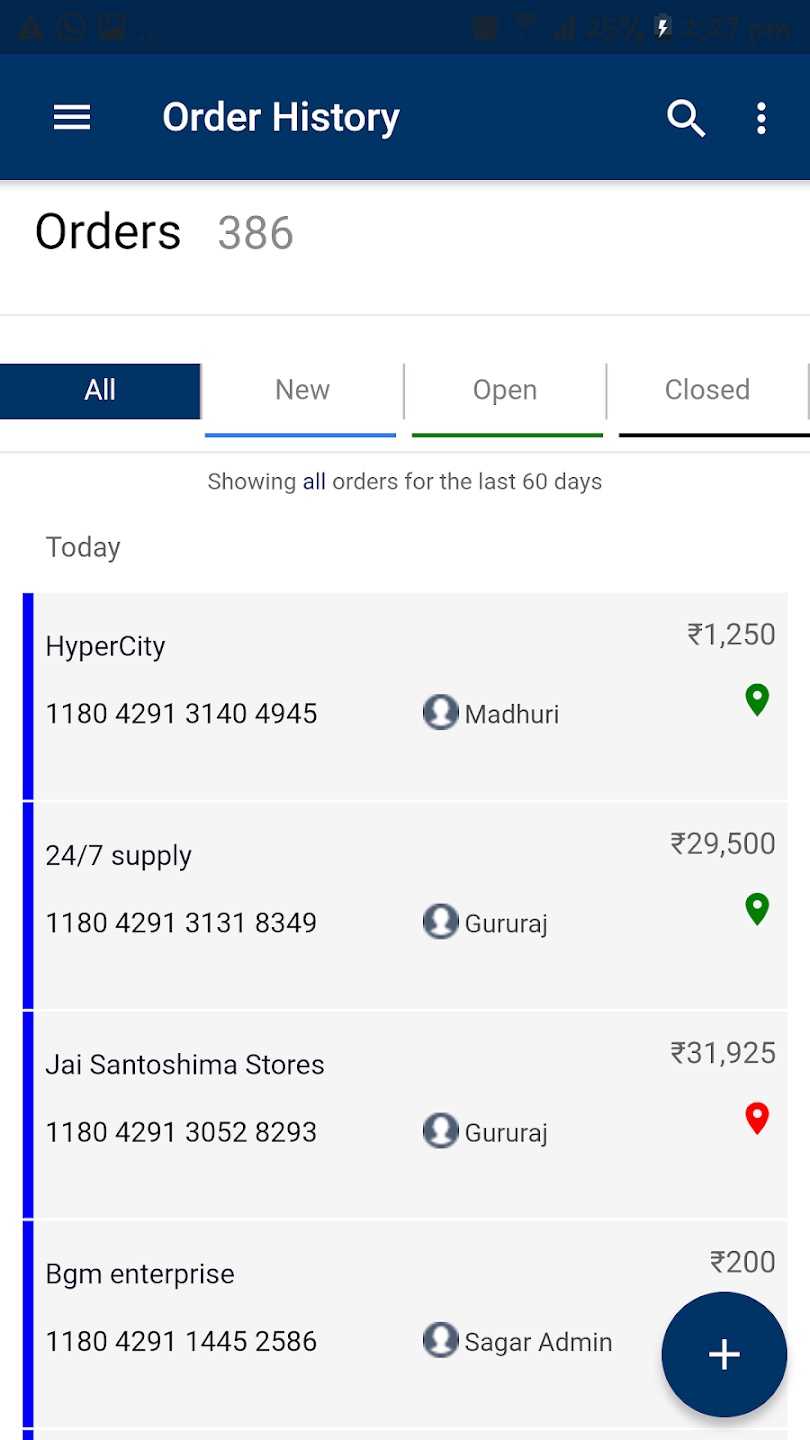Open the HyperCity order
810x1440 pixels.
click(x=300, y=680)
